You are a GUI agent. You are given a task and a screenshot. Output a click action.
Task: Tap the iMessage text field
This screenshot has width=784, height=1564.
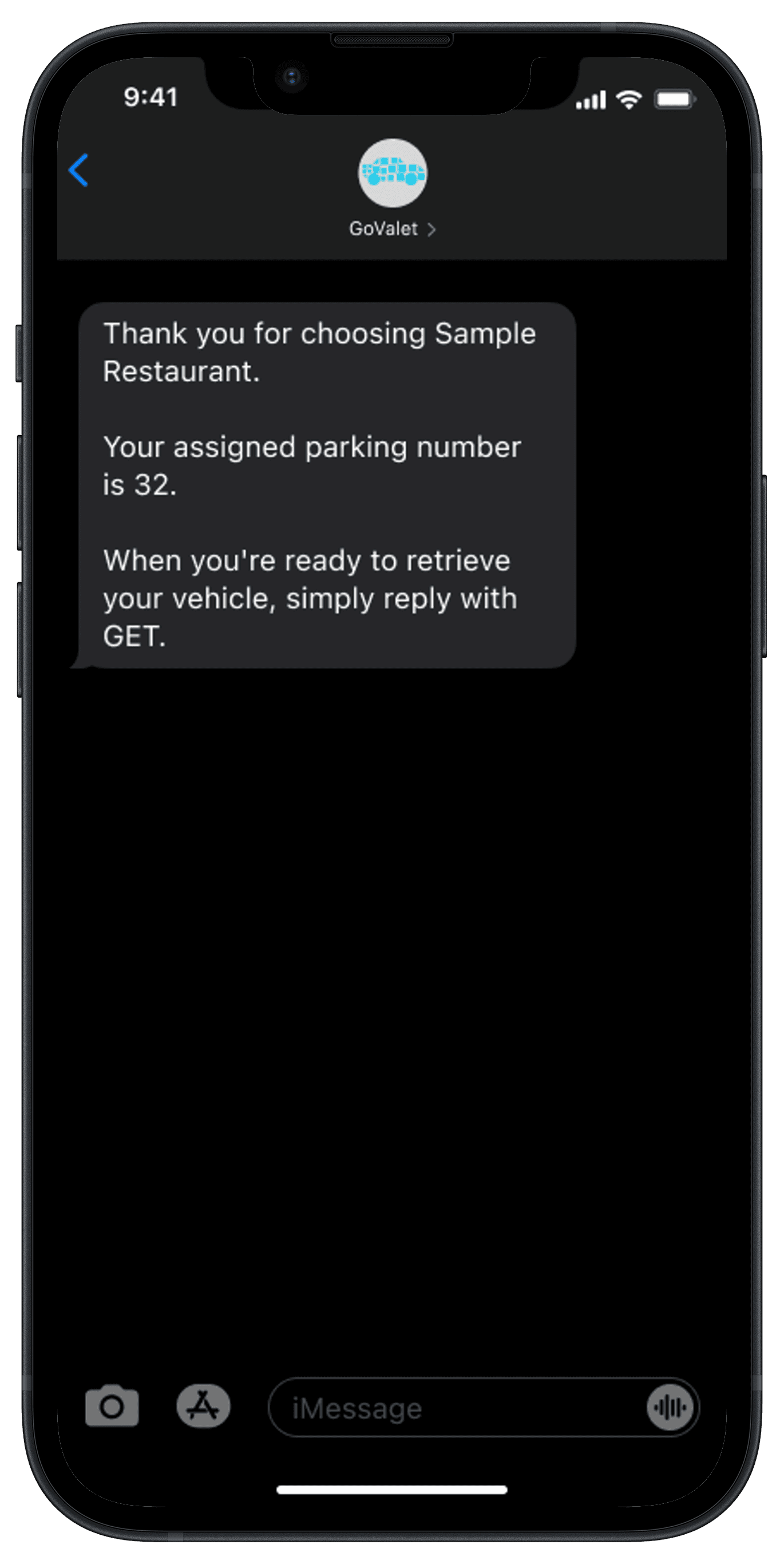pyautogui.click(x=455, y=1407)
